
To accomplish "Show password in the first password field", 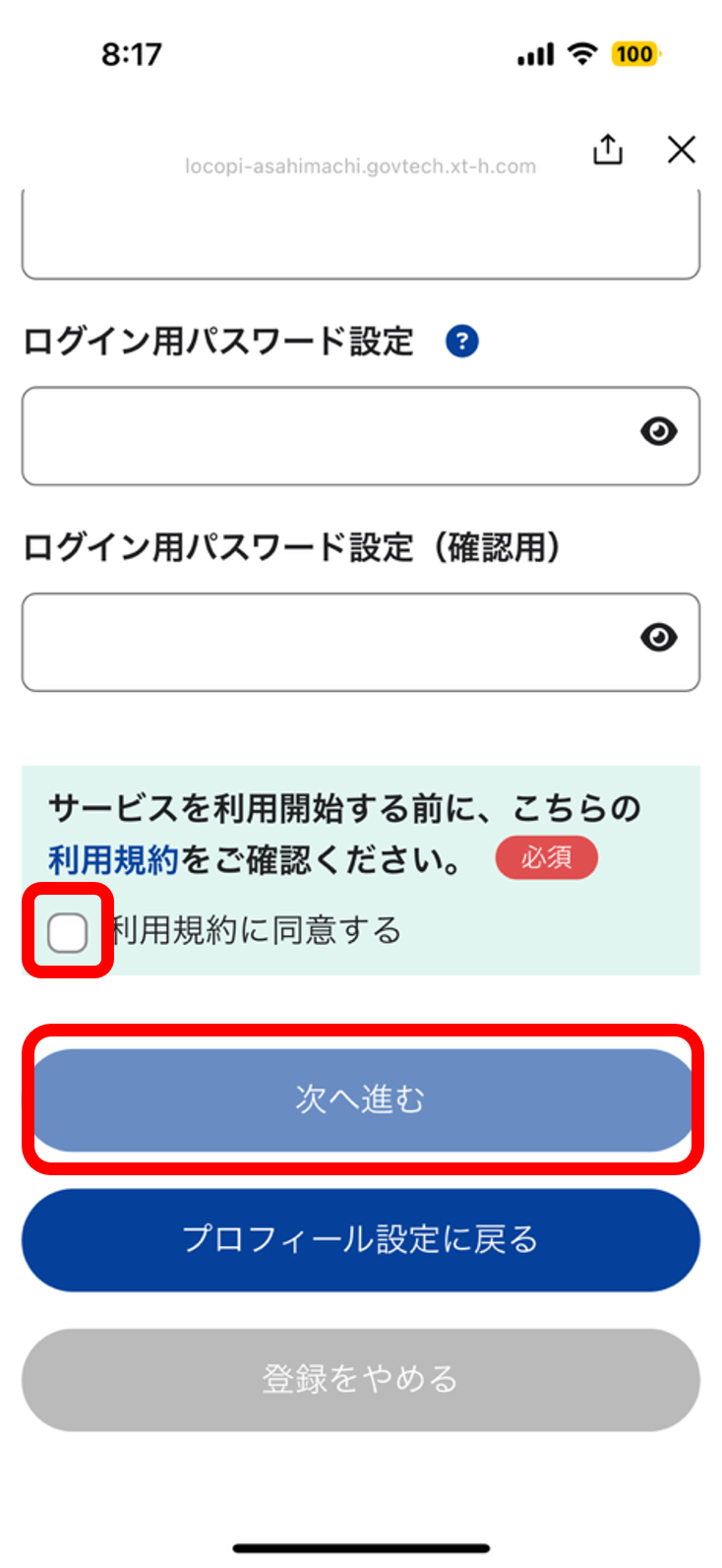I will click(659, 432).
